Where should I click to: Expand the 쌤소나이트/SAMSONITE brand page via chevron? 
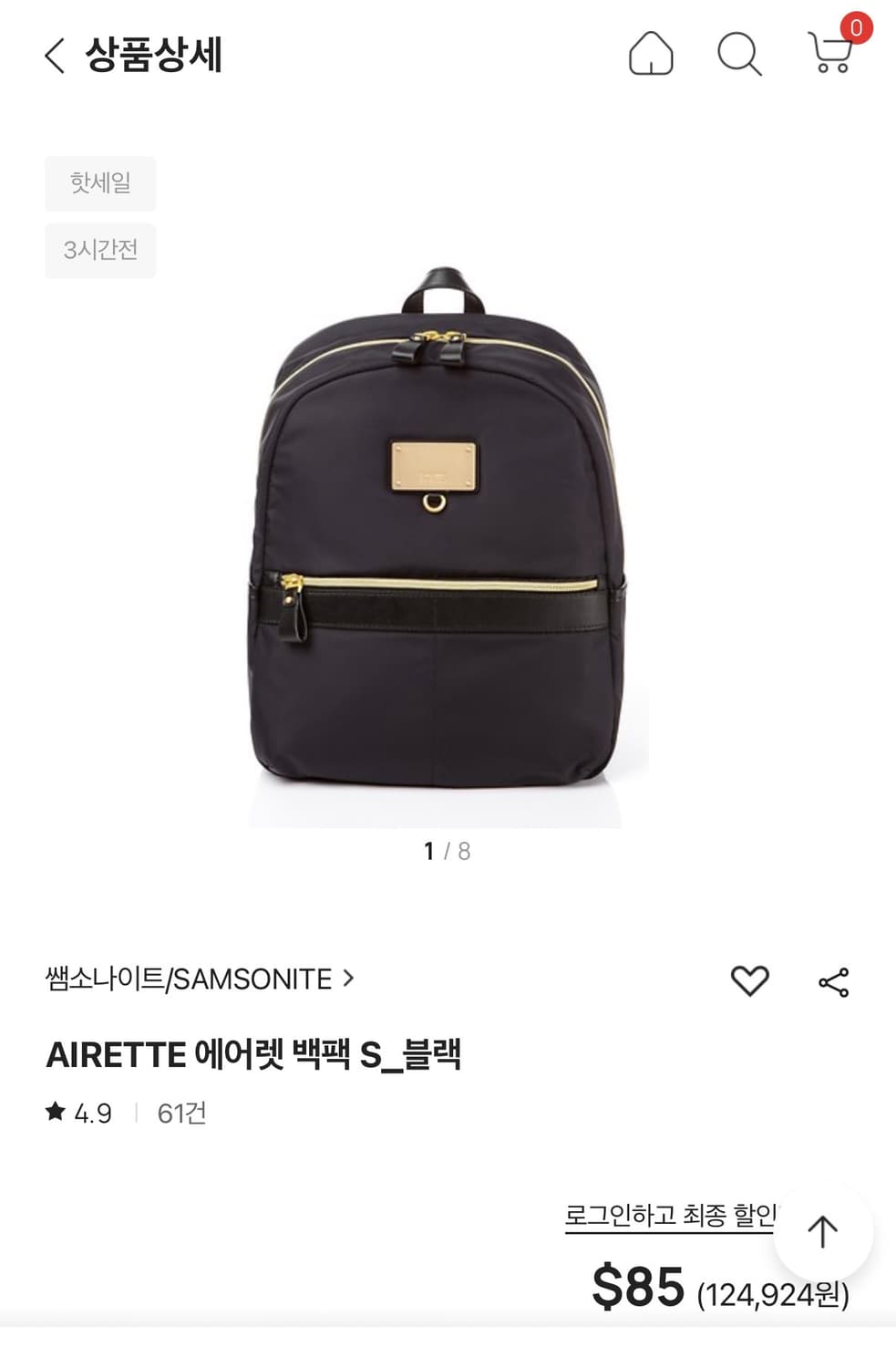[348, 979]
